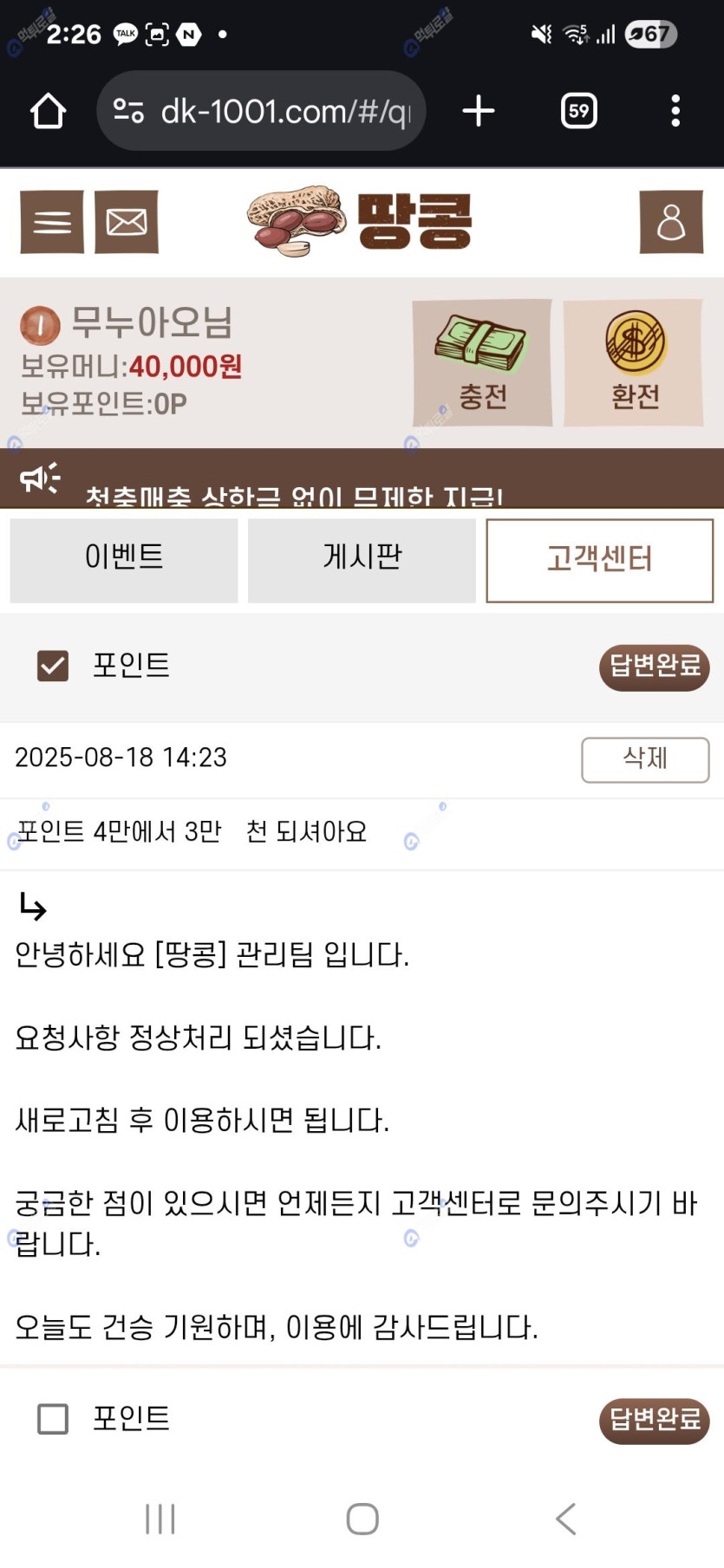The height and width of the screenshot is (1568, 724).
Task: Open a new browser tab
Action: pos(478,111)
